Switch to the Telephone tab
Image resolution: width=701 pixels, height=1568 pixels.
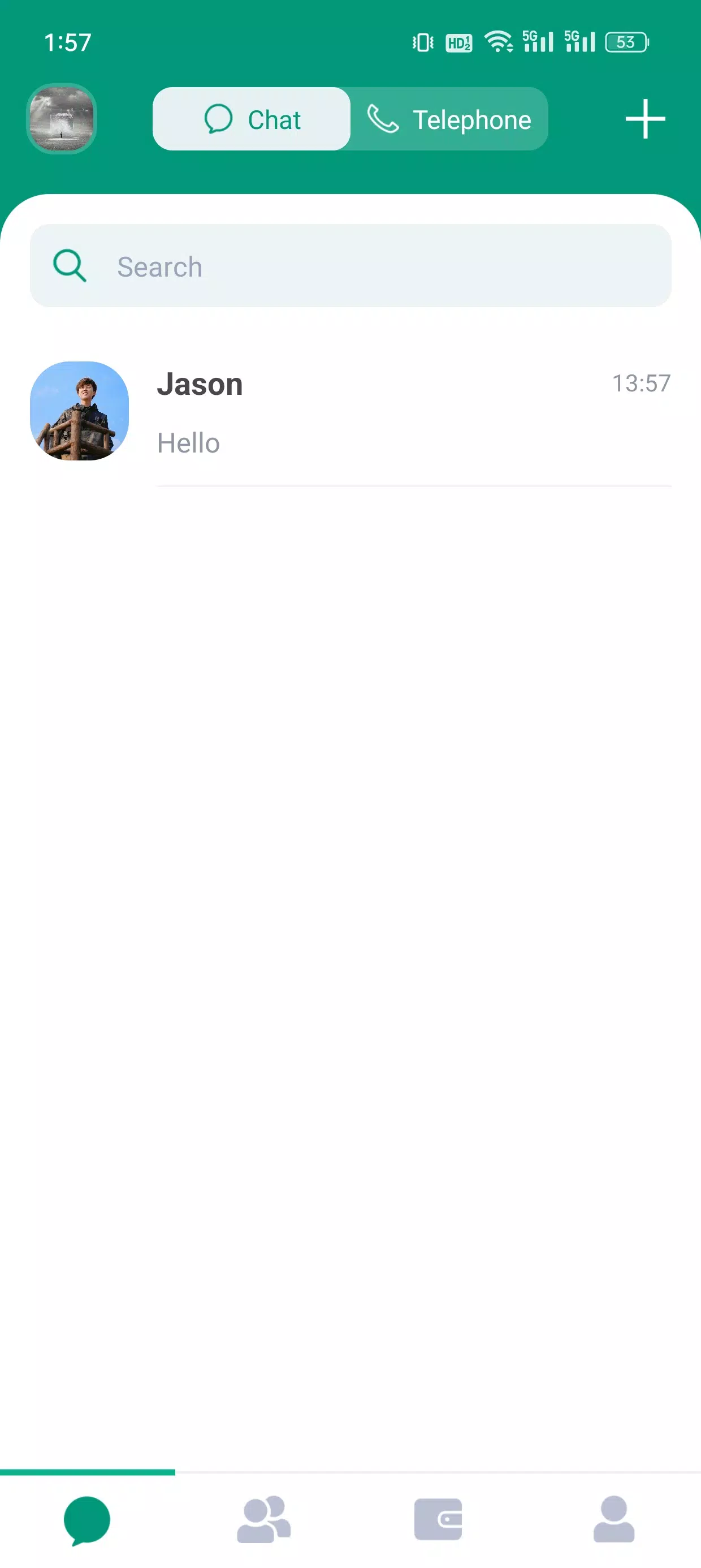tap(449, 119)
